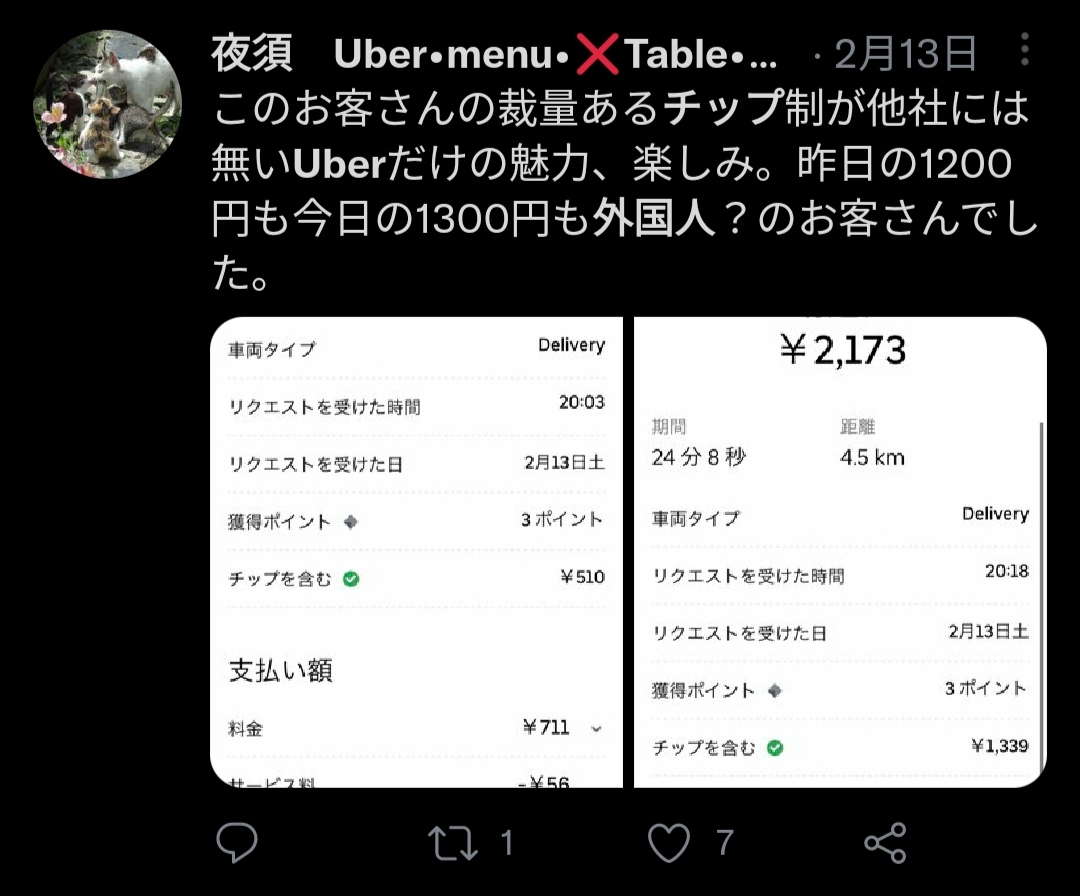
Task: Like the tweet by 夜須
Action: coord(669,843)
